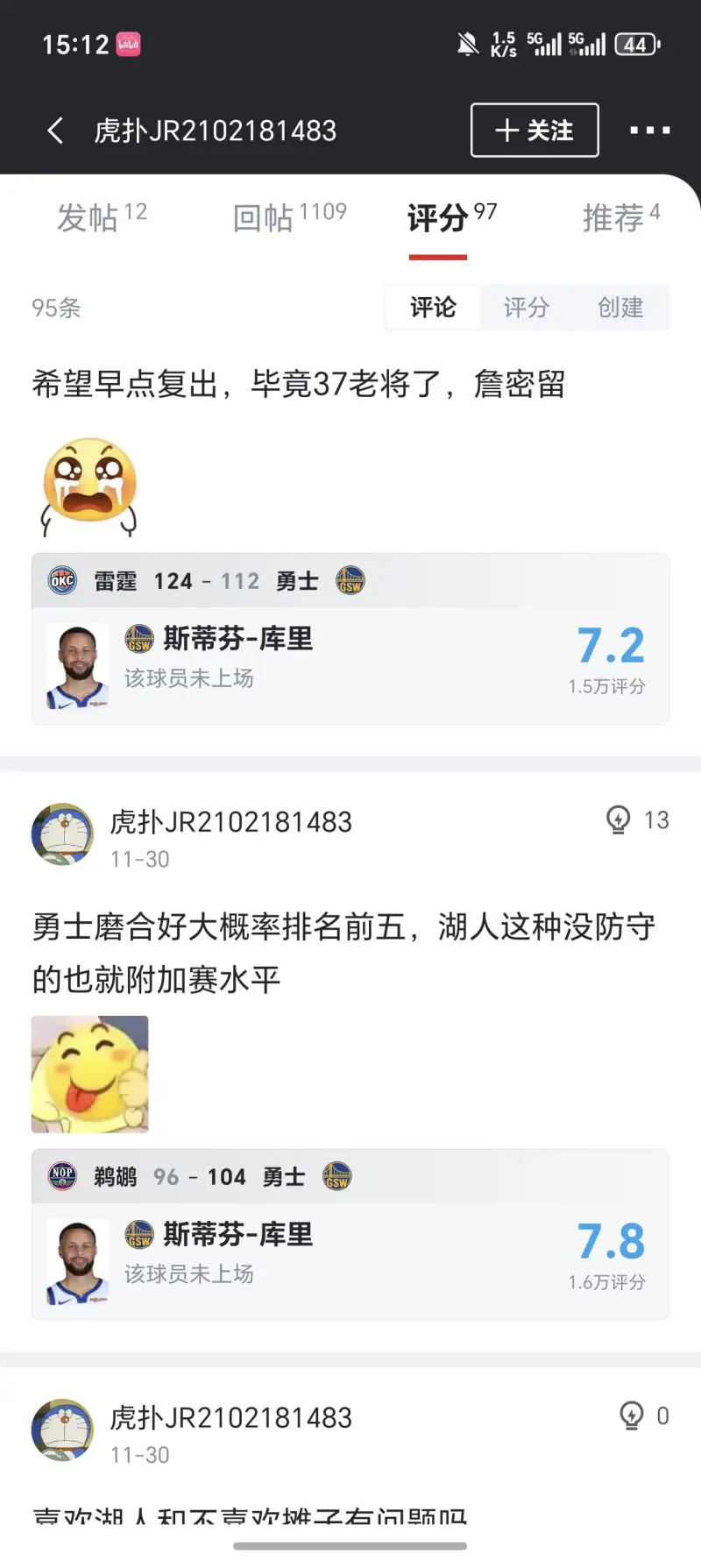Open the 鹈鹕 96-104 勇士 rating card

[350, 1236]
